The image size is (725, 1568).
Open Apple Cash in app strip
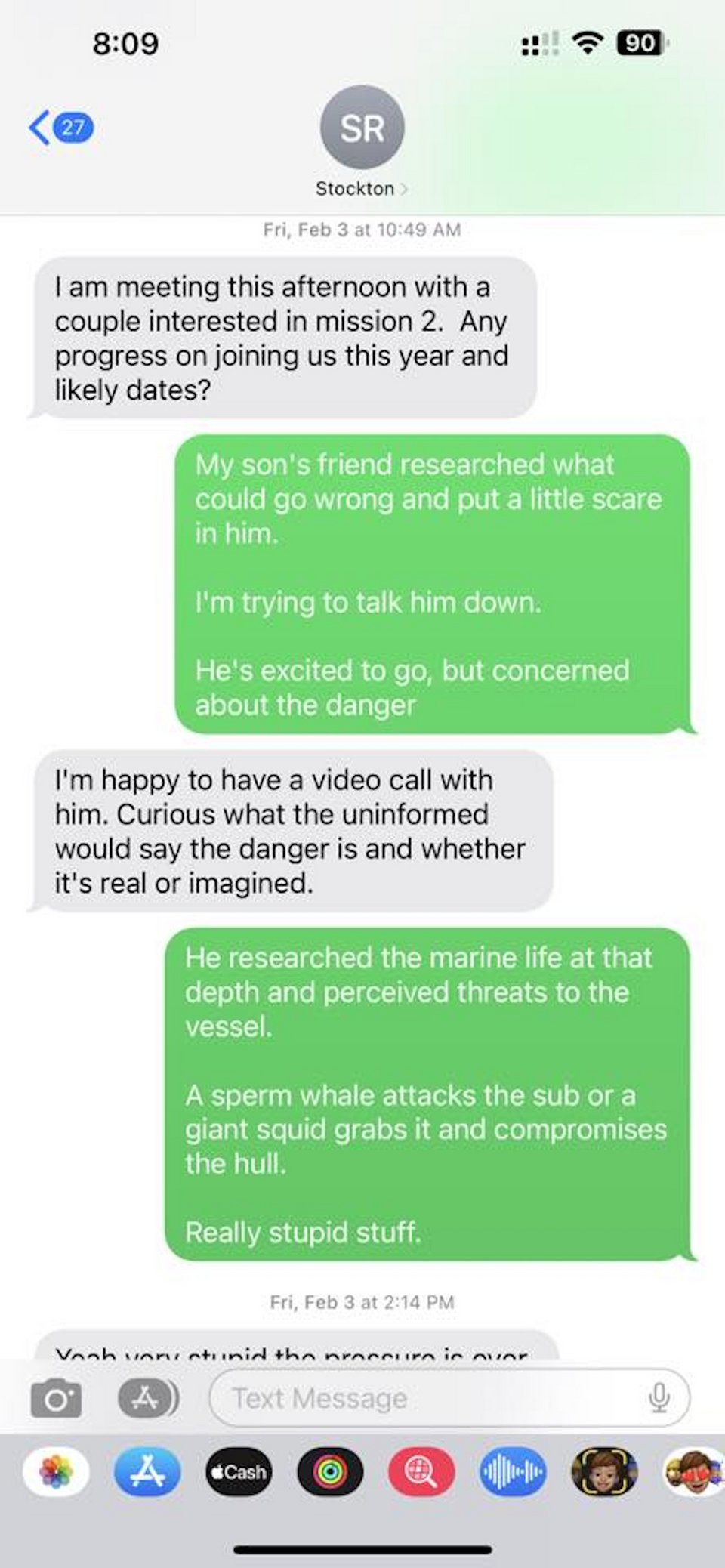(x=239, y=1471)
